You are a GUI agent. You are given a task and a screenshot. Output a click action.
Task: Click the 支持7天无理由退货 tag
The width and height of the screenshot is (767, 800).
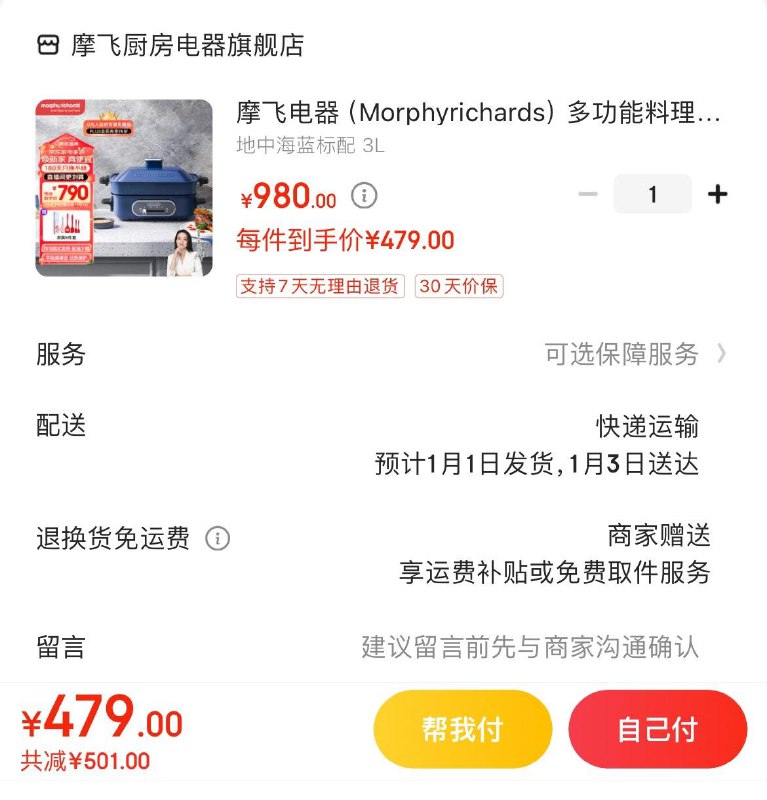(x=319, y=286)
